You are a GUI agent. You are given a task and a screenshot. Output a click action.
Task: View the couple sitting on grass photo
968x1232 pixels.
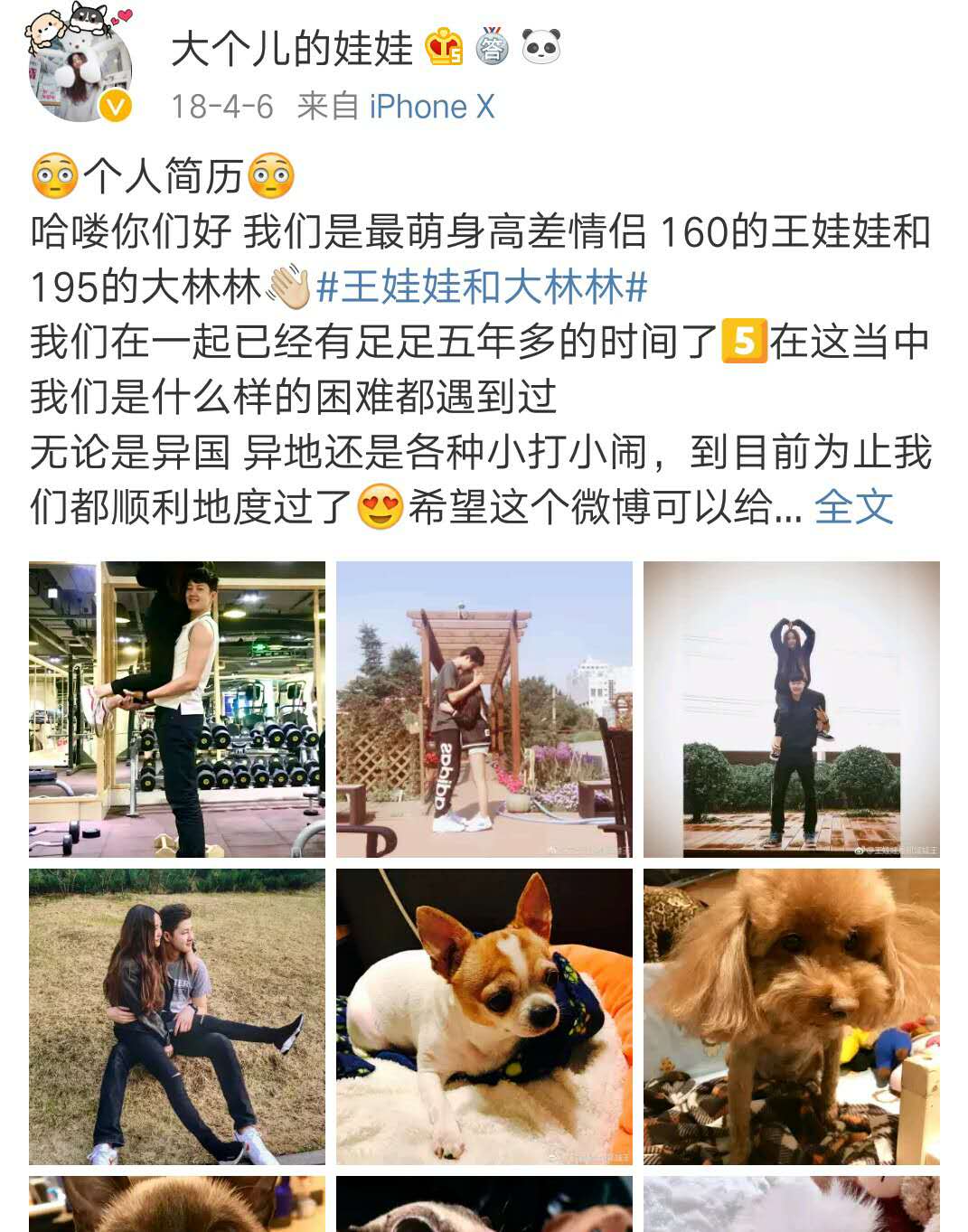pyautogui.click(x=177, y=1017)
